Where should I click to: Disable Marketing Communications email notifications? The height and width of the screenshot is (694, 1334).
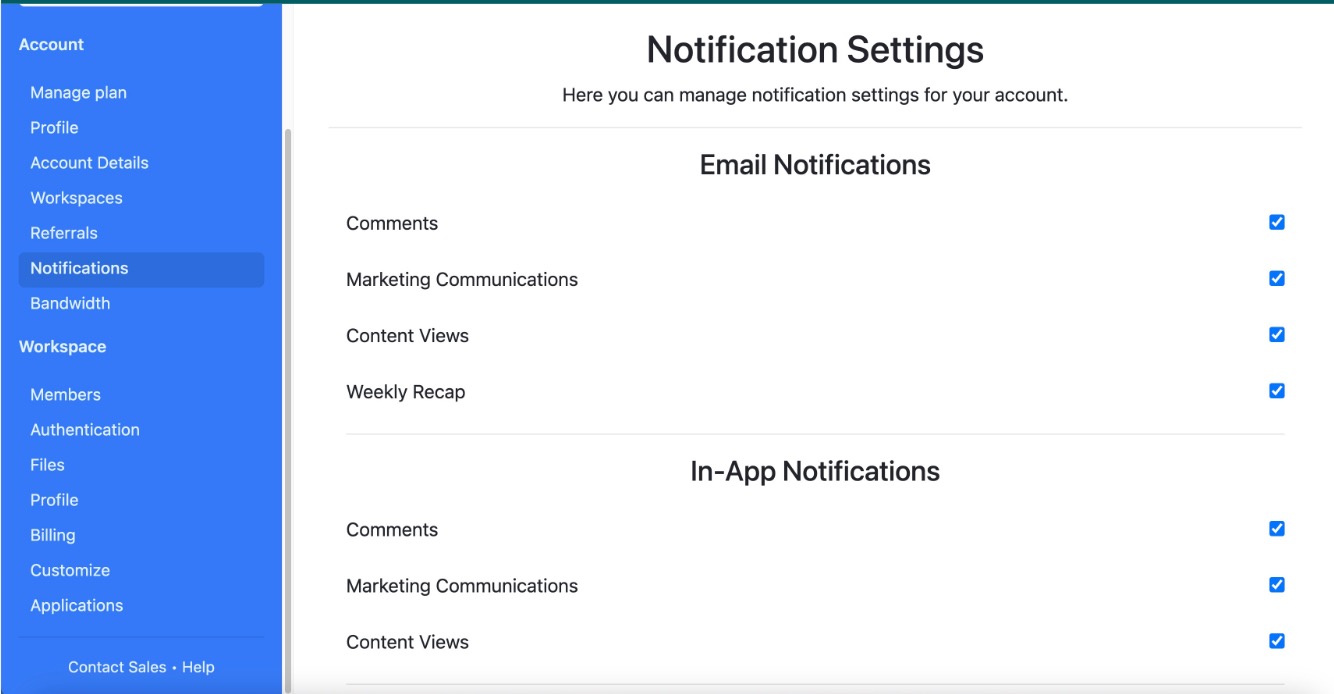[x=1276, y=278]
